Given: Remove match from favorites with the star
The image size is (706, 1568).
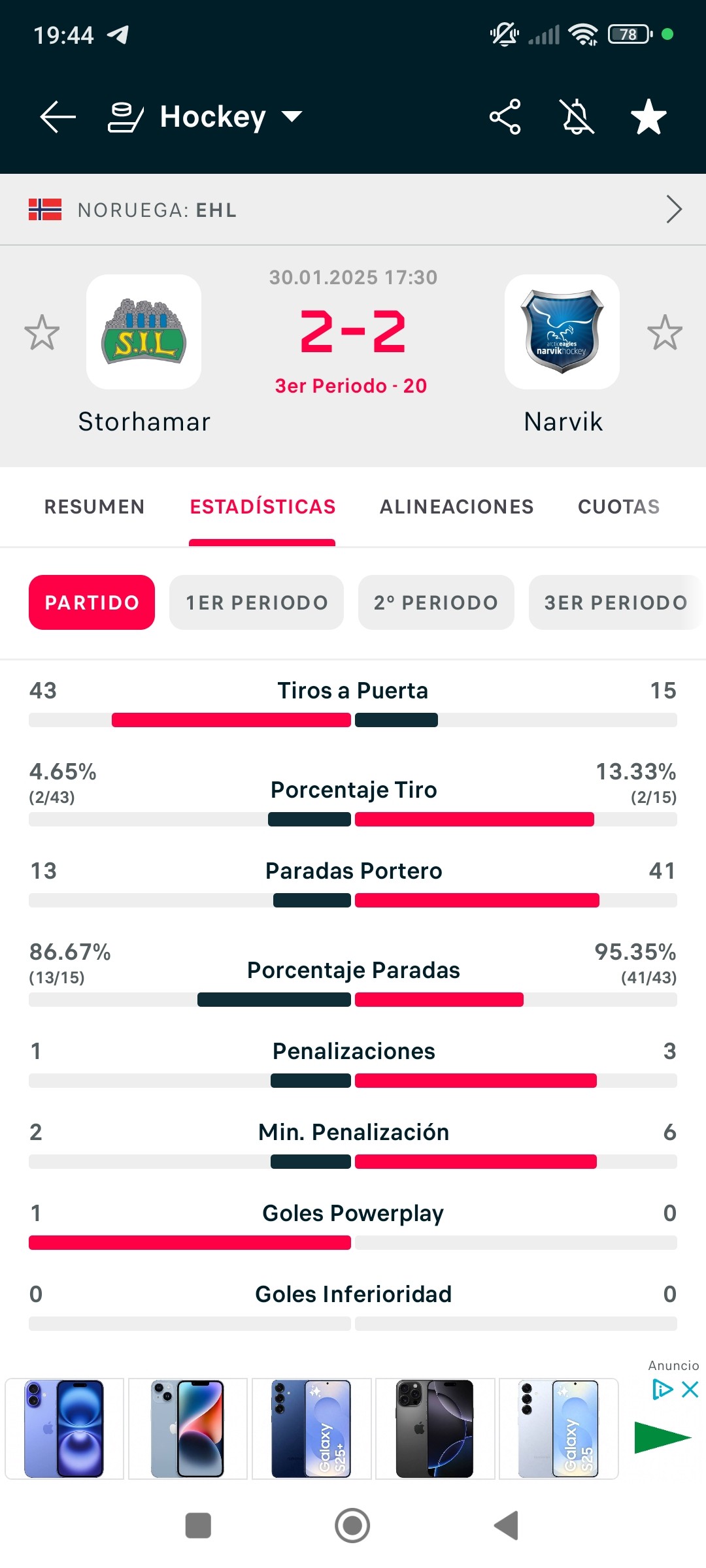Looking at the screenshot, I should 648,117.
